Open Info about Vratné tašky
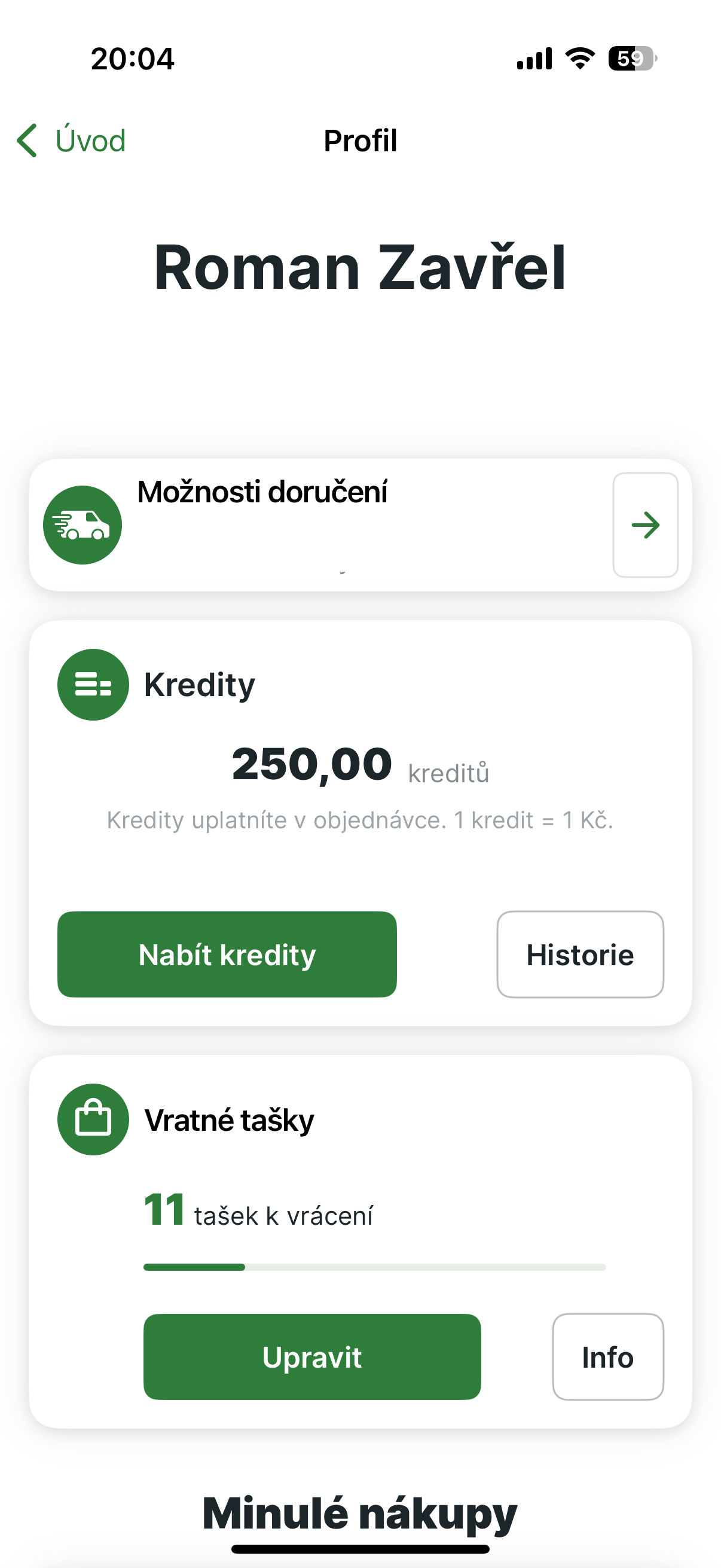The height and width of the screenshot is (1568, 721). [x=607, y=1357]
